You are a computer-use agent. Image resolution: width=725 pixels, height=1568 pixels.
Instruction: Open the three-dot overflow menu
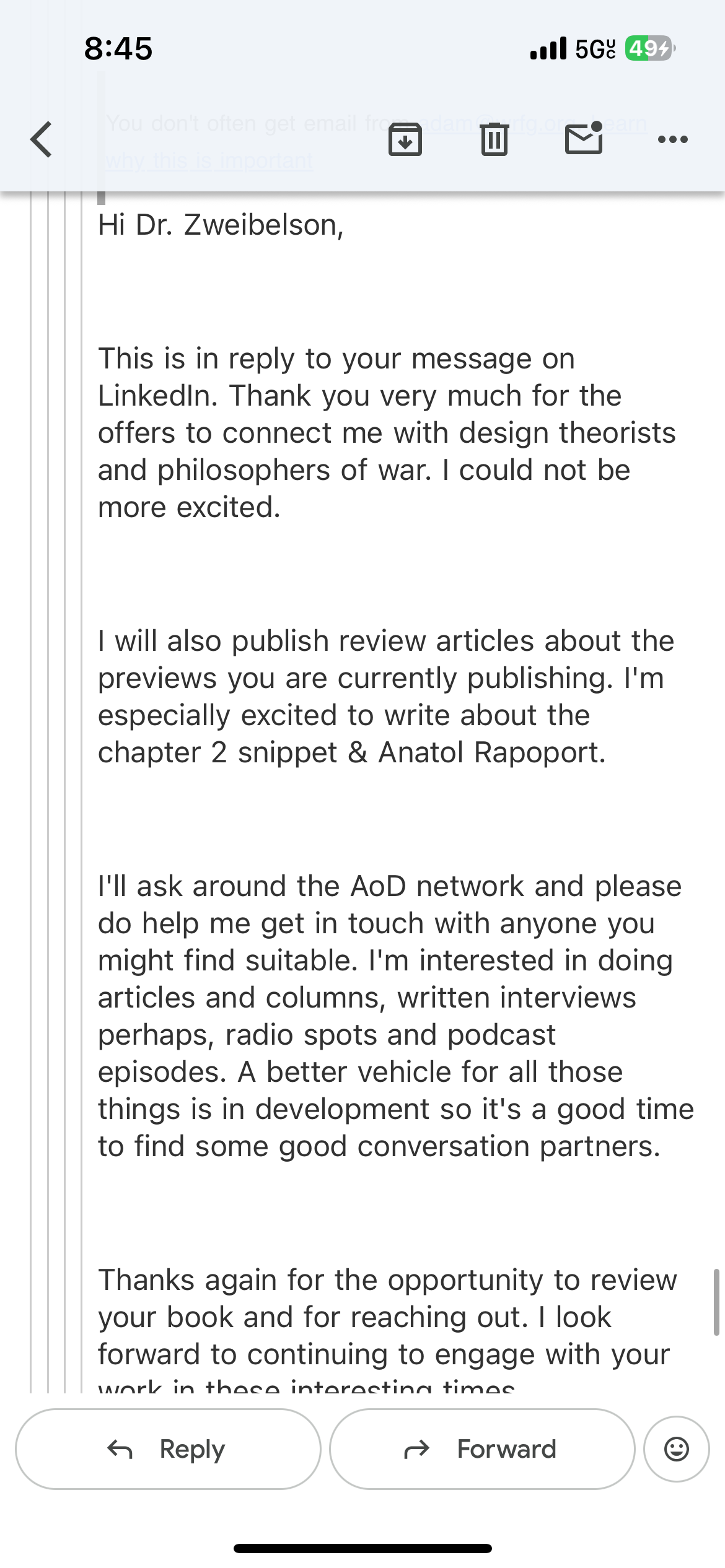673,139
